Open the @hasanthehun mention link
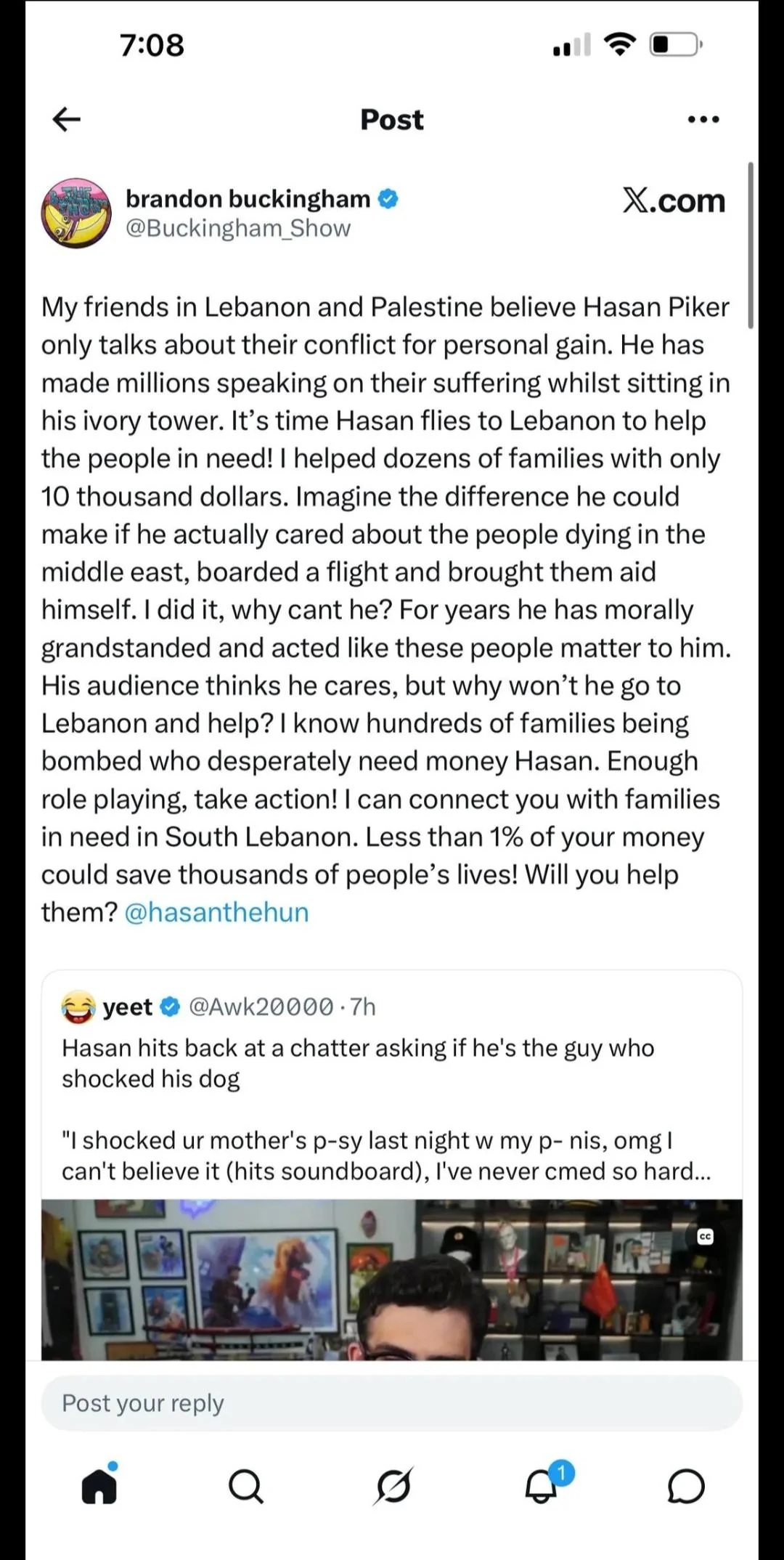 pyautogui.click(x=216, y=912)
